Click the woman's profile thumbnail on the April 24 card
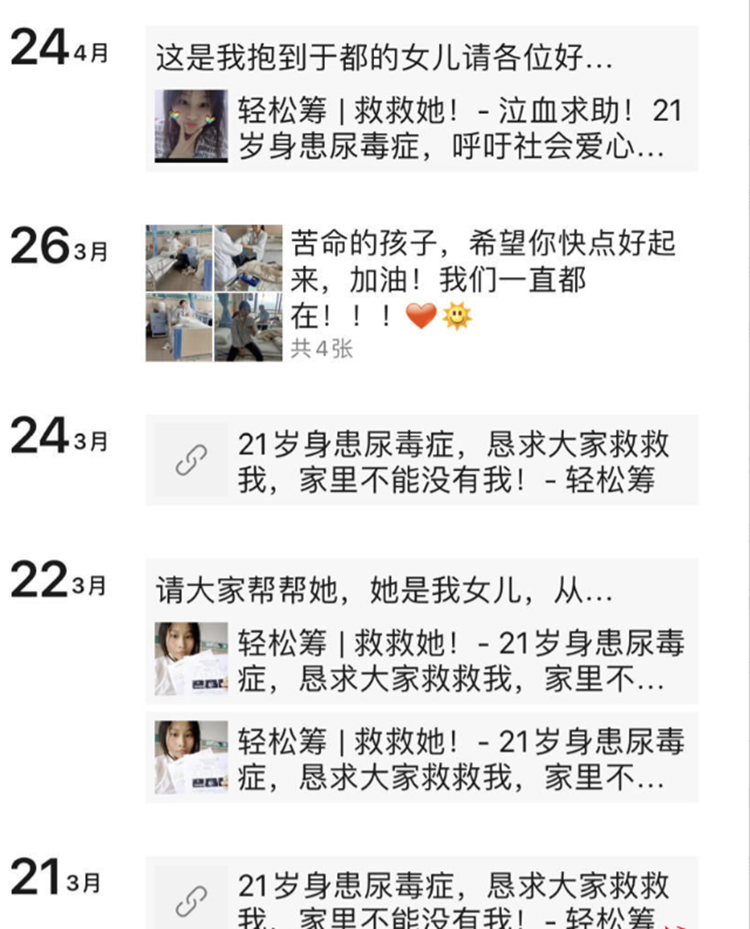Image resolution: width=750 pixels, height=929 pixels. point(190,128)
